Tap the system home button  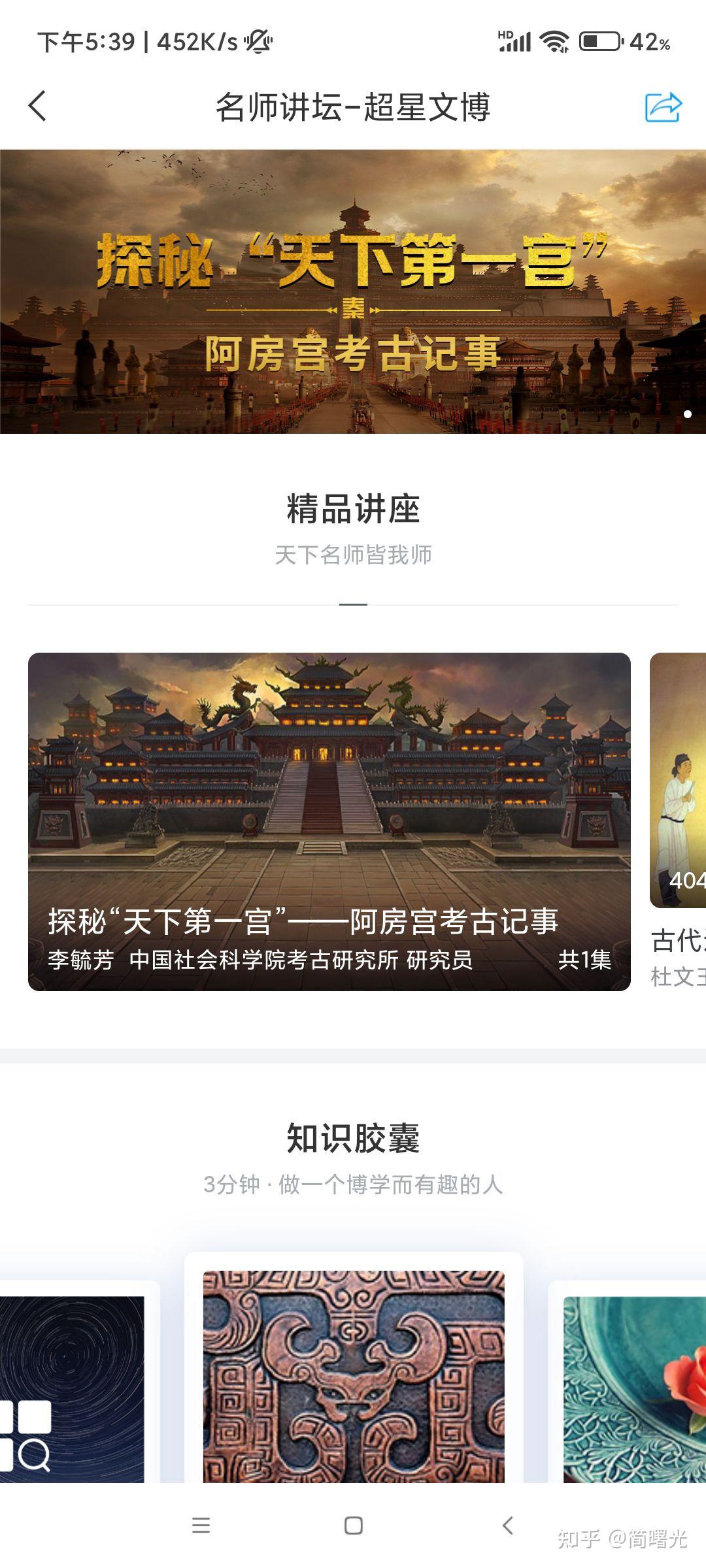click(354, 1526)
